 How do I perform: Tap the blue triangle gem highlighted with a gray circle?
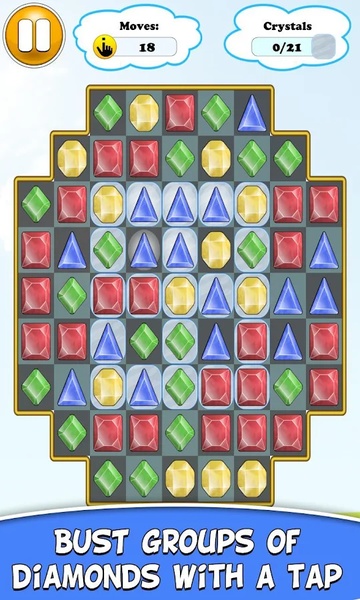coord(143,251)
